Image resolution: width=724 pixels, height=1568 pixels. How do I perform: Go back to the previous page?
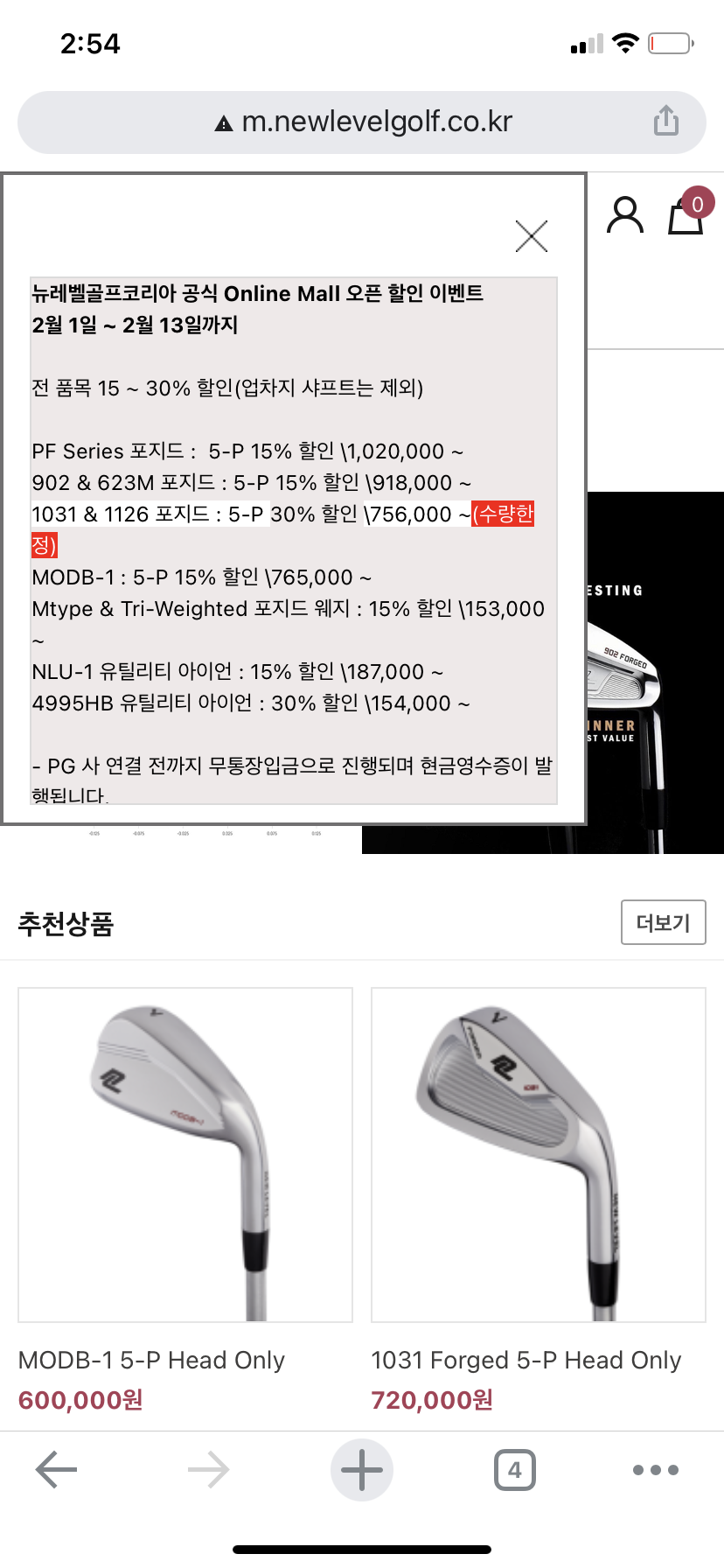(x=56, y=1470)
